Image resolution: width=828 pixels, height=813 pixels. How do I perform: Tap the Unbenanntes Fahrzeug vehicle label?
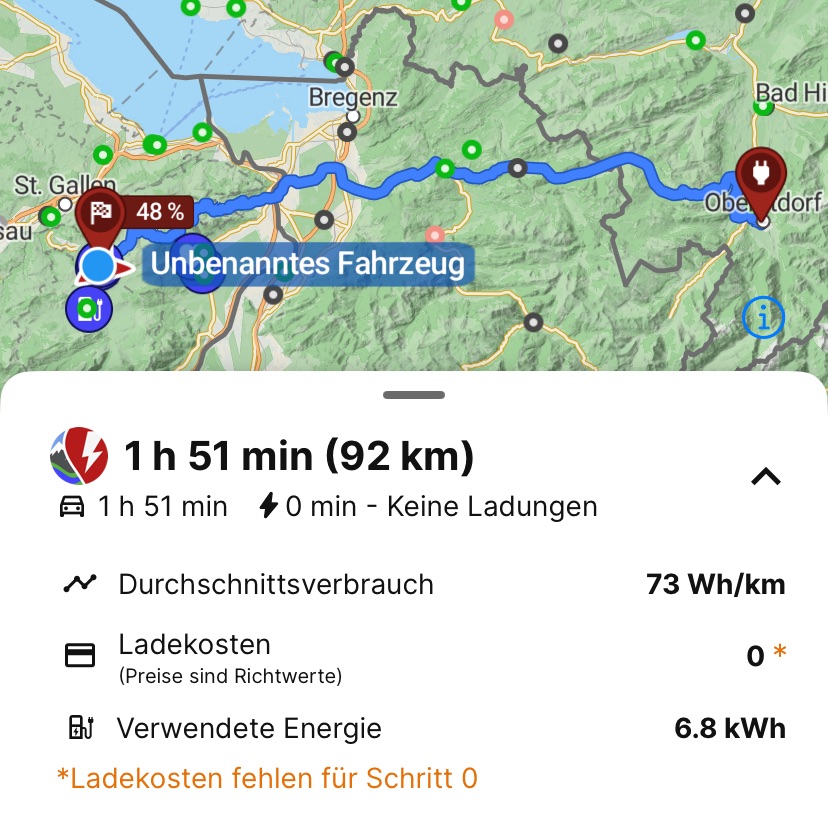coord(306,265)
